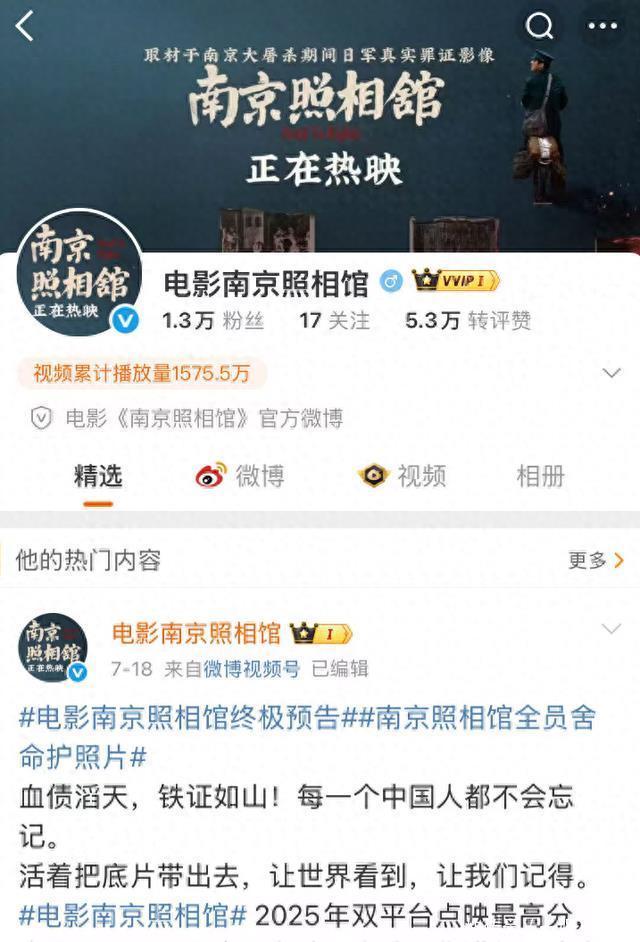Open 视频累计播放量1575.5万 chip
Screen dimensions: 640x942
point(142,373)
